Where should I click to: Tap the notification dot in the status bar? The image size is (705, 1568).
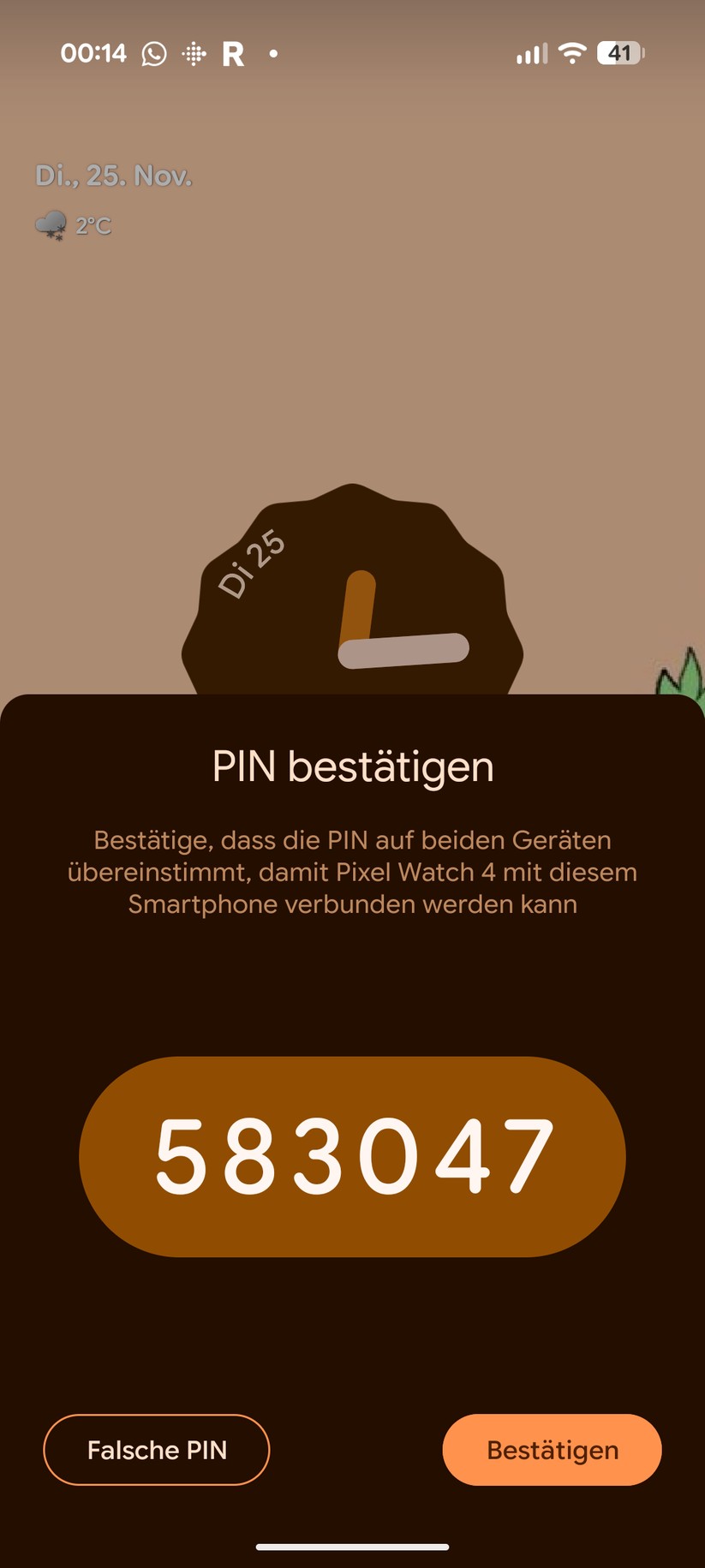[273, 53]
